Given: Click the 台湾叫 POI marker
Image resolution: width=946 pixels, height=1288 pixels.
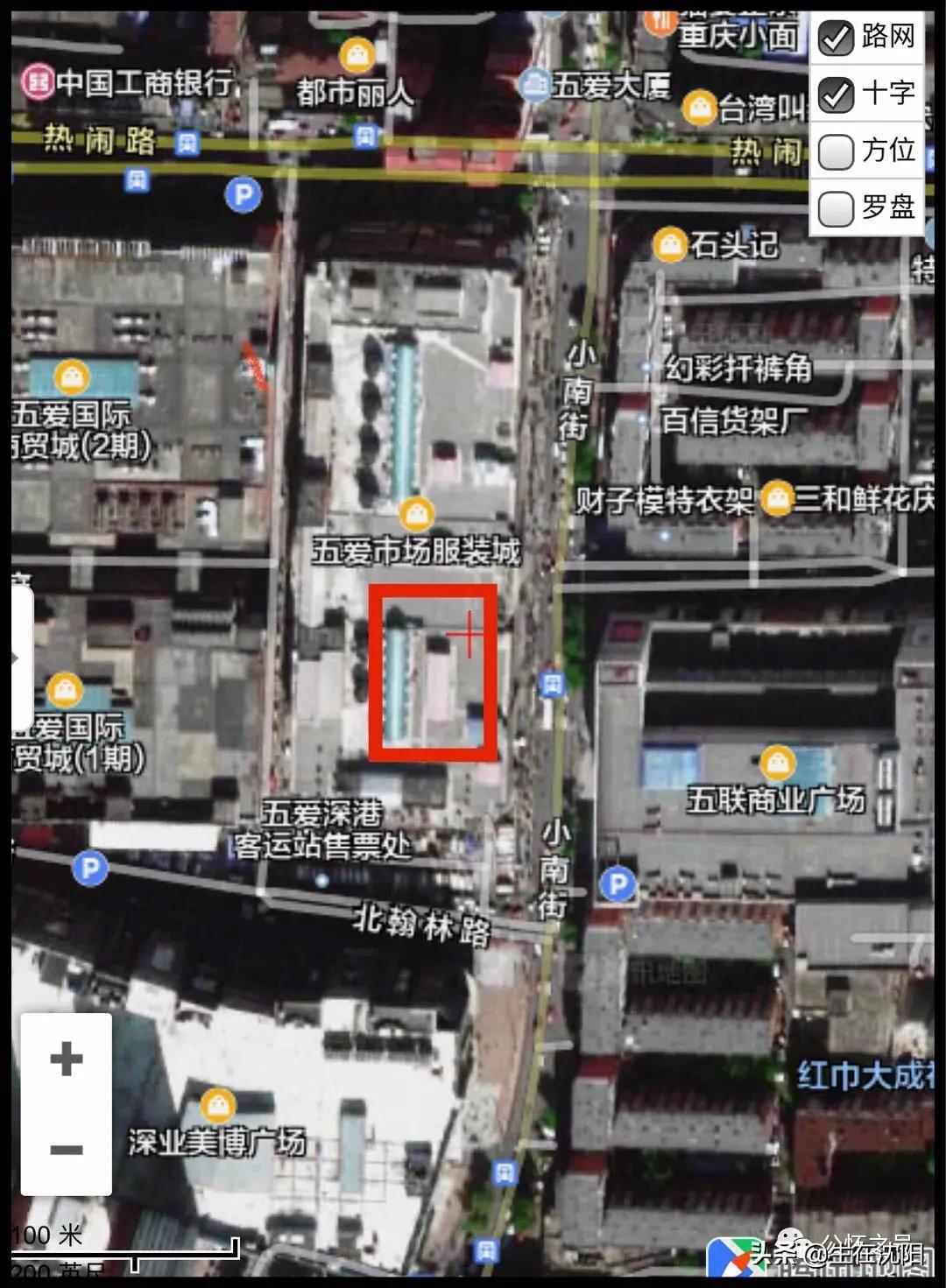Looking at the screenshot, I should click(698, 106).
